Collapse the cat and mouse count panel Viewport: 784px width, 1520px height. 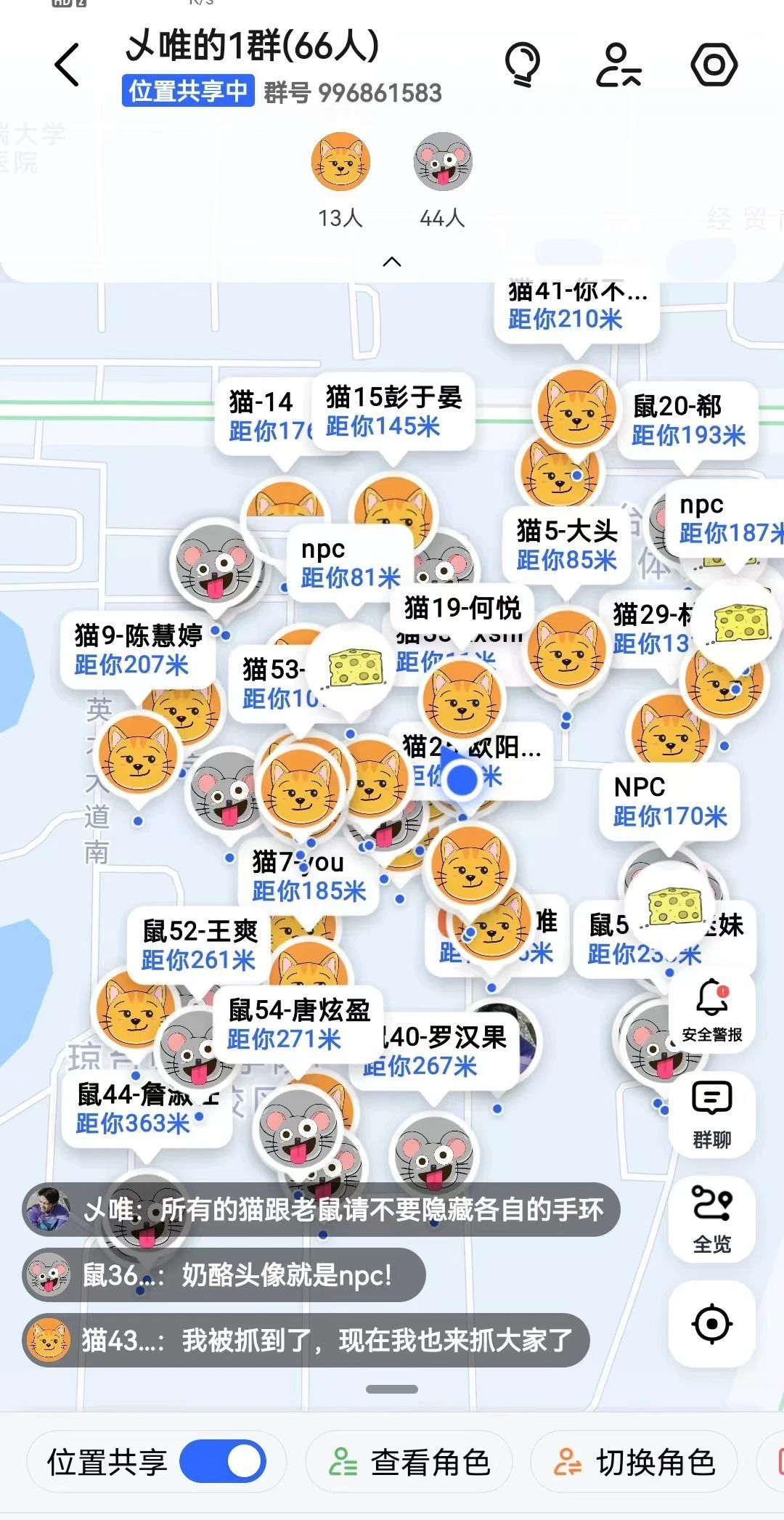(392, 261)
